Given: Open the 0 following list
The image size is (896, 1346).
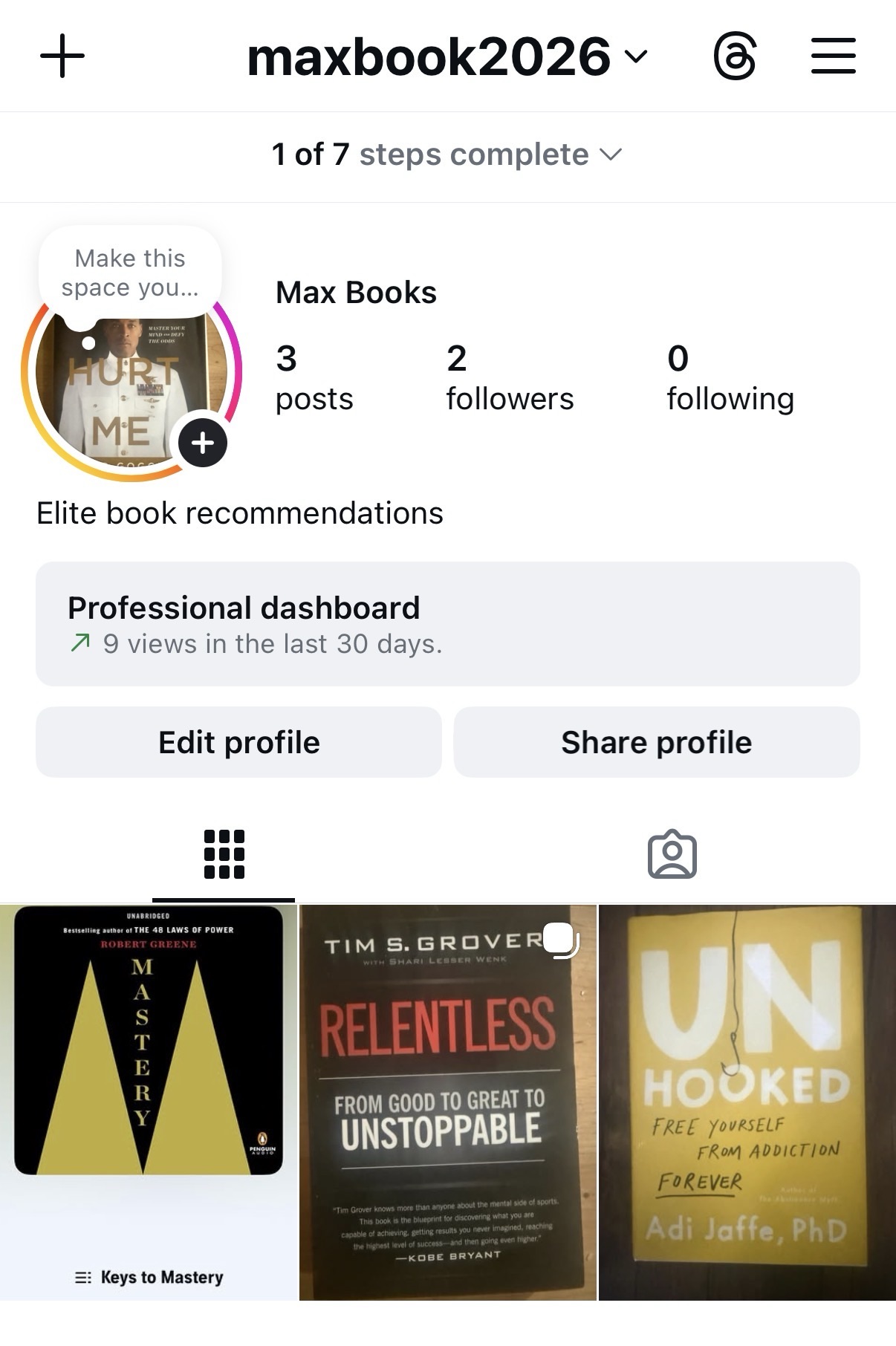Looking at the screenshot, I should pyautogui.click(x=730, y=377).
